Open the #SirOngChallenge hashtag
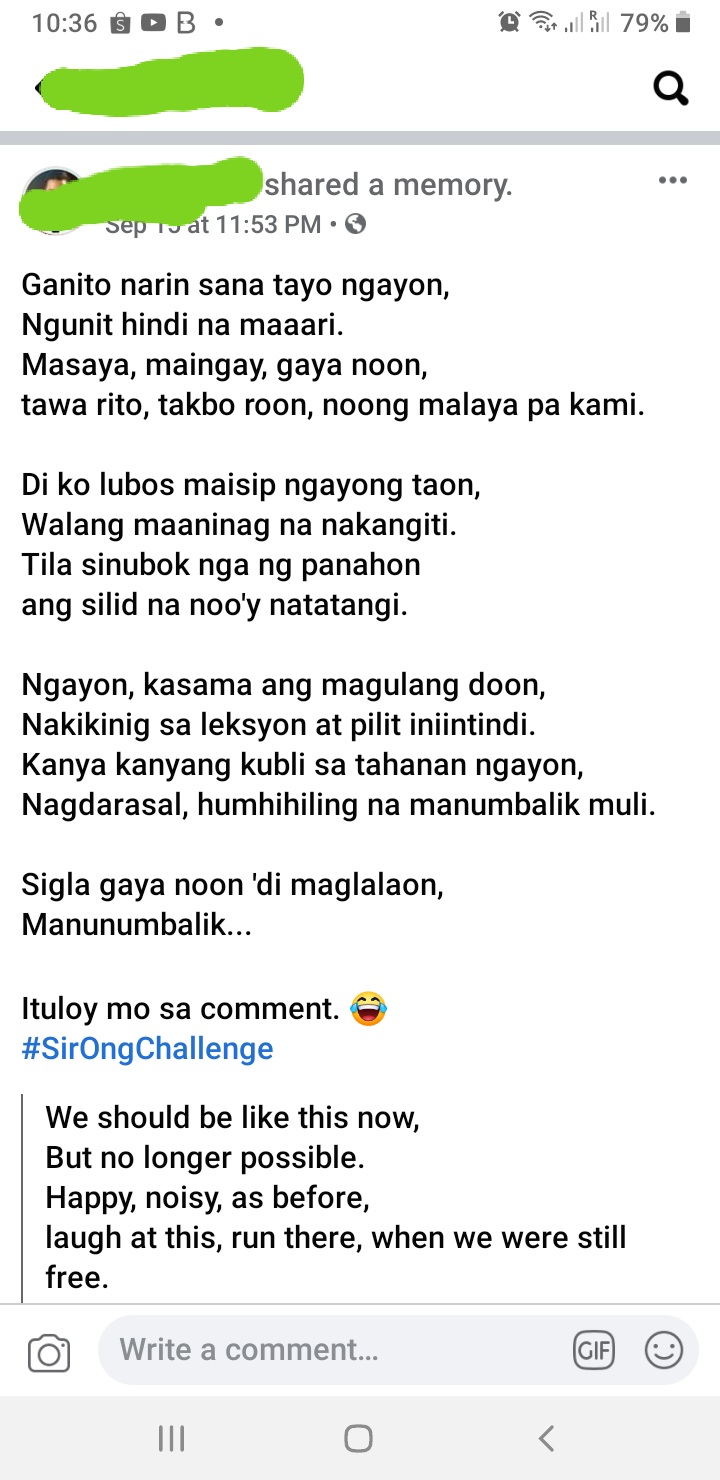Viewport: 720px width, 1480px height. click(x=147, y=1048)
